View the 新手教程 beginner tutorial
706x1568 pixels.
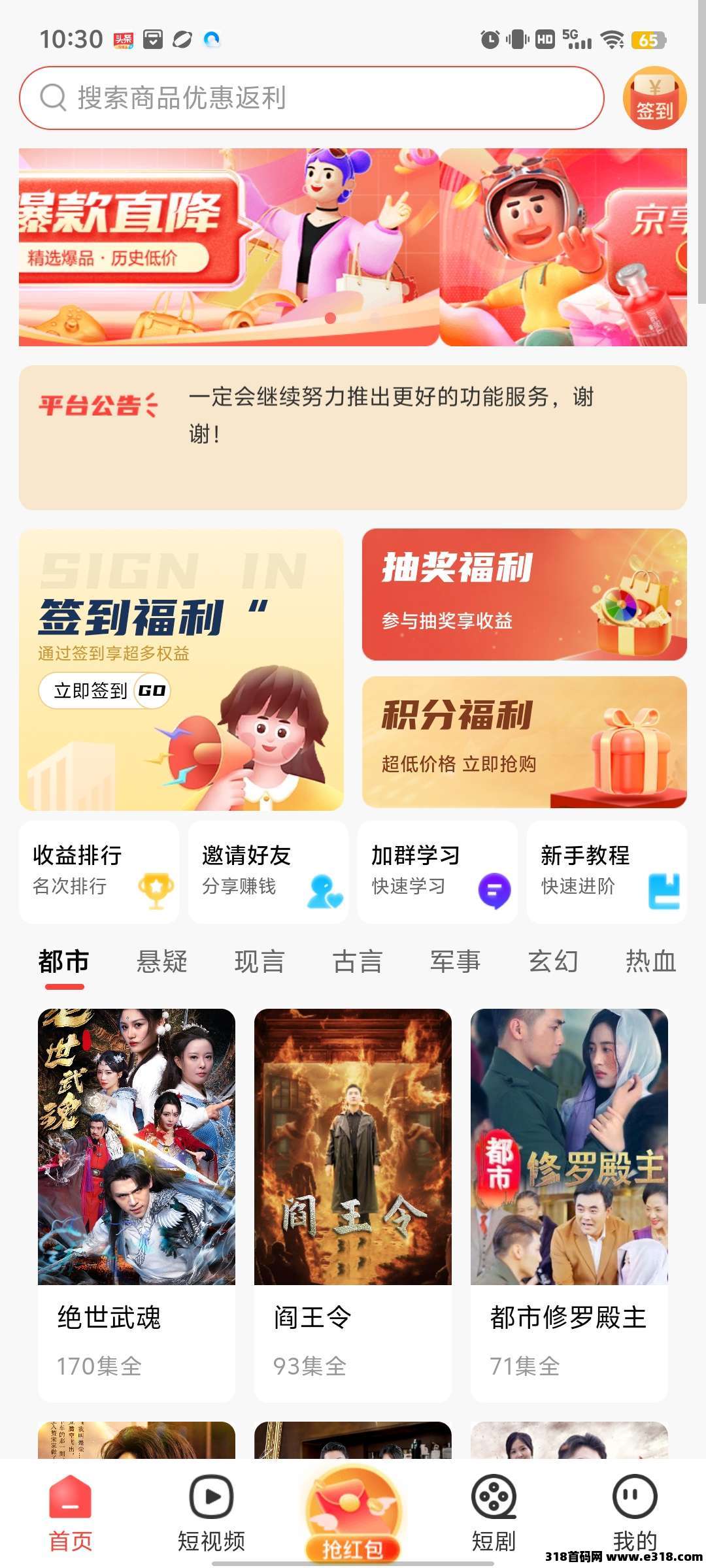click(x=607, y=872)
